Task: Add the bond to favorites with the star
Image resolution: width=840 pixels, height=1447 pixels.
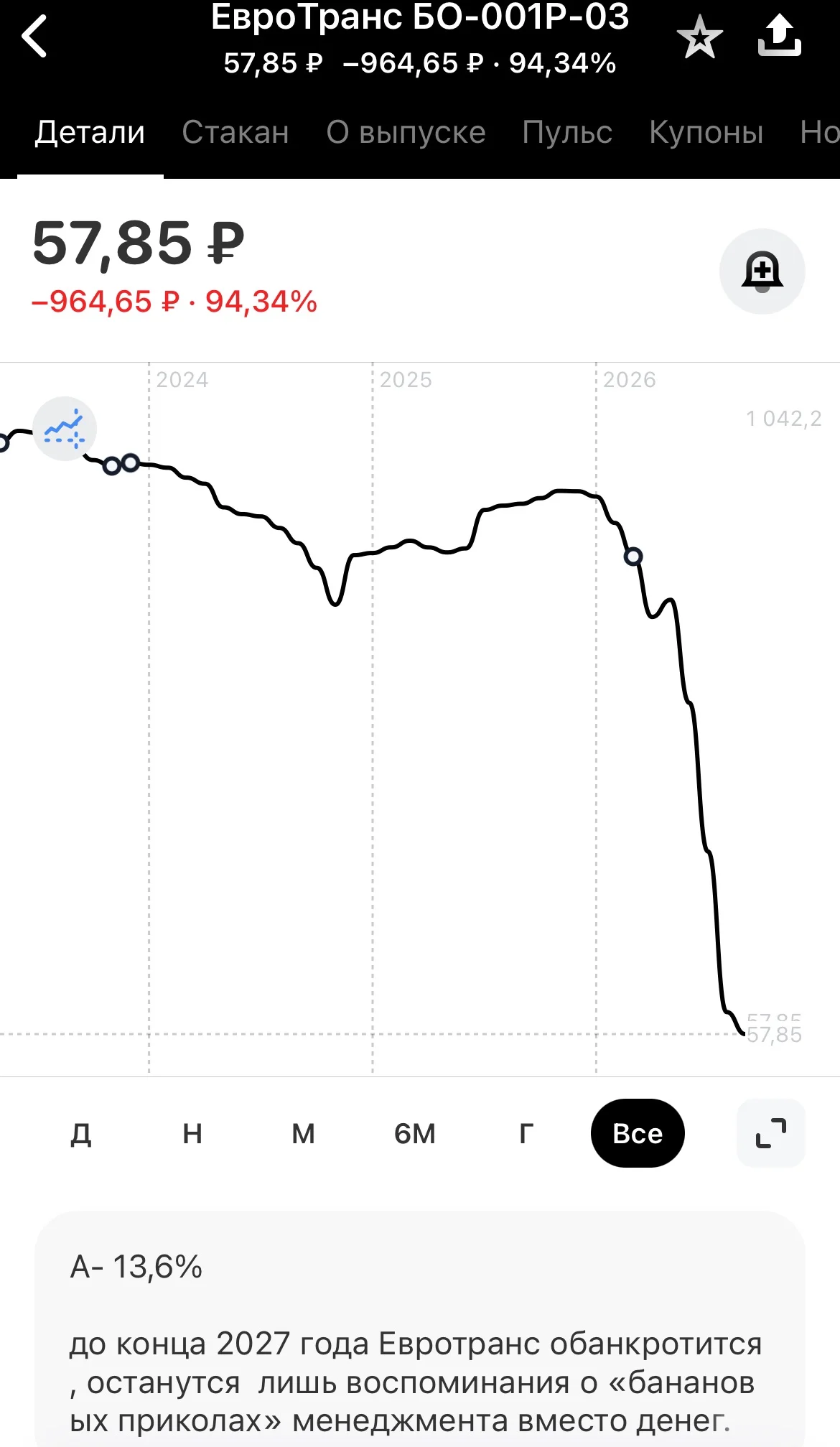Action: [x=699, y=37]
